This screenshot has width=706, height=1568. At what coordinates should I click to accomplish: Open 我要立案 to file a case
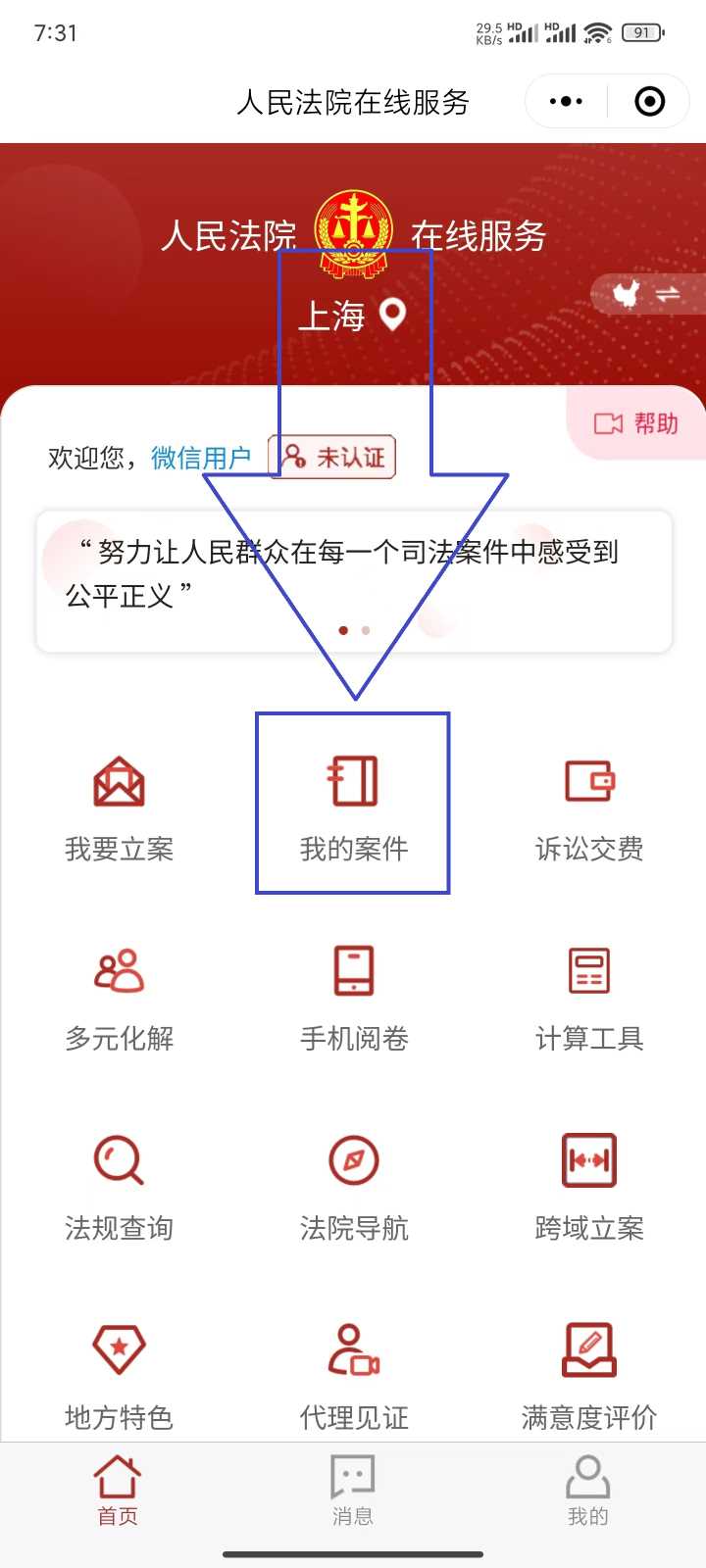119,808
